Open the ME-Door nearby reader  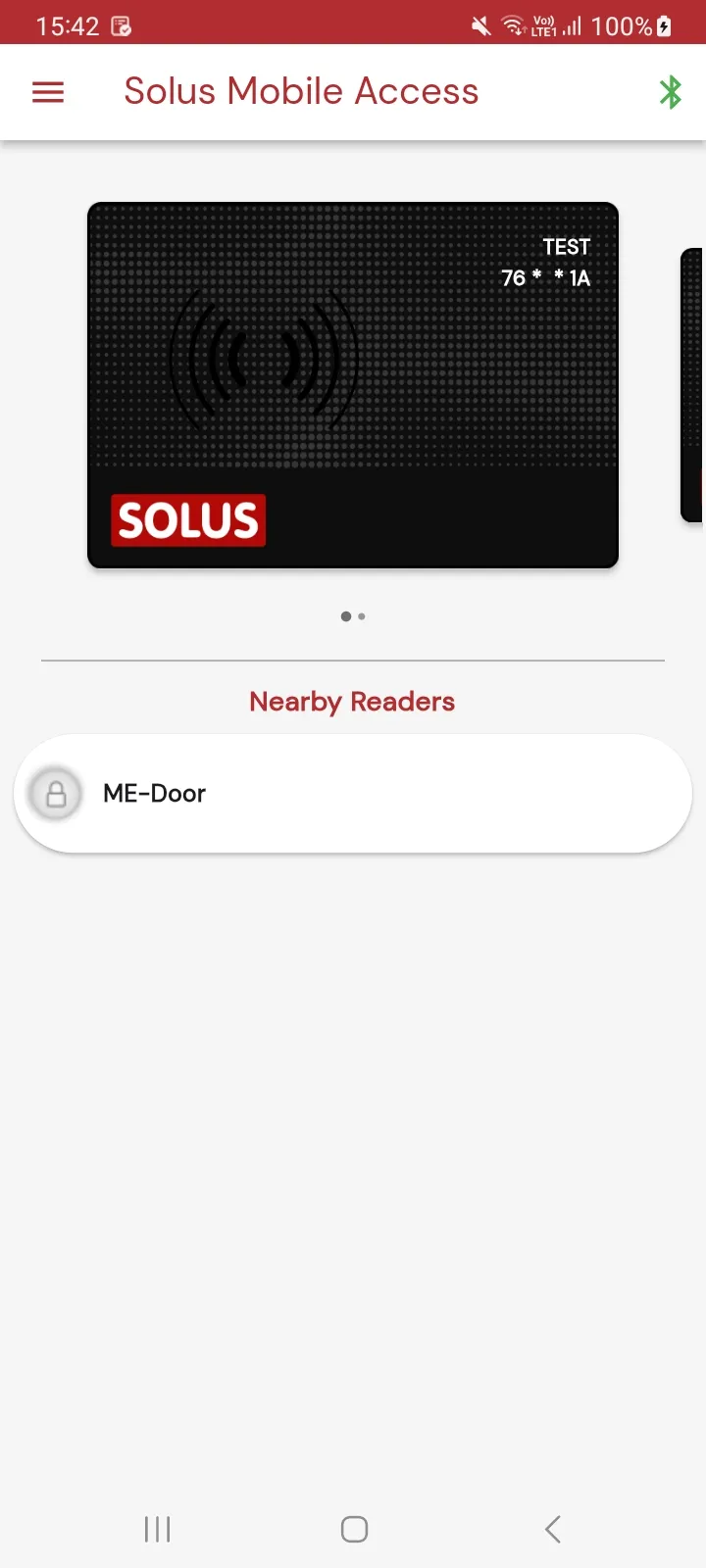(353, 793)
